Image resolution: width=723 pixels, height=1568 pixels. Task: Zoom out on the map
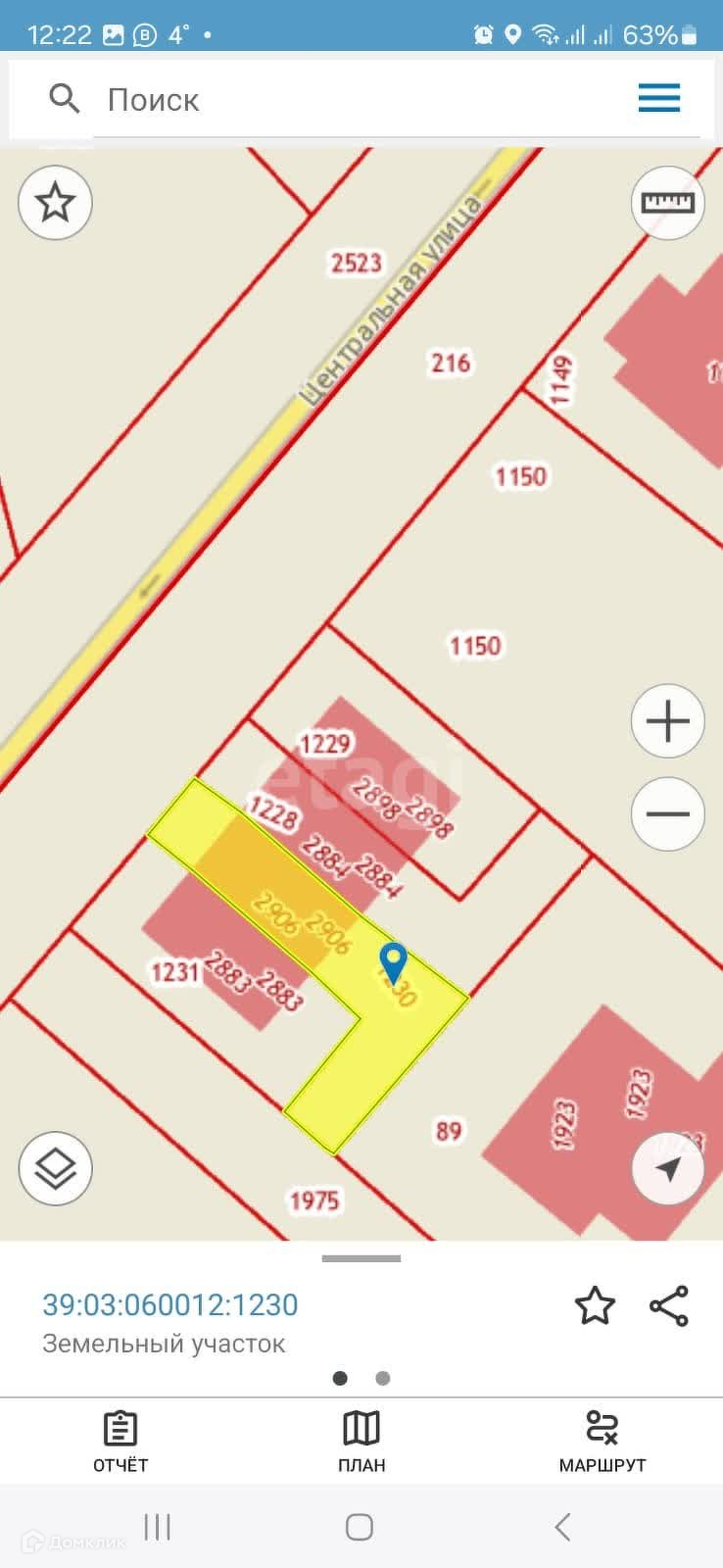pyautogui.click(x=668, y=813)
